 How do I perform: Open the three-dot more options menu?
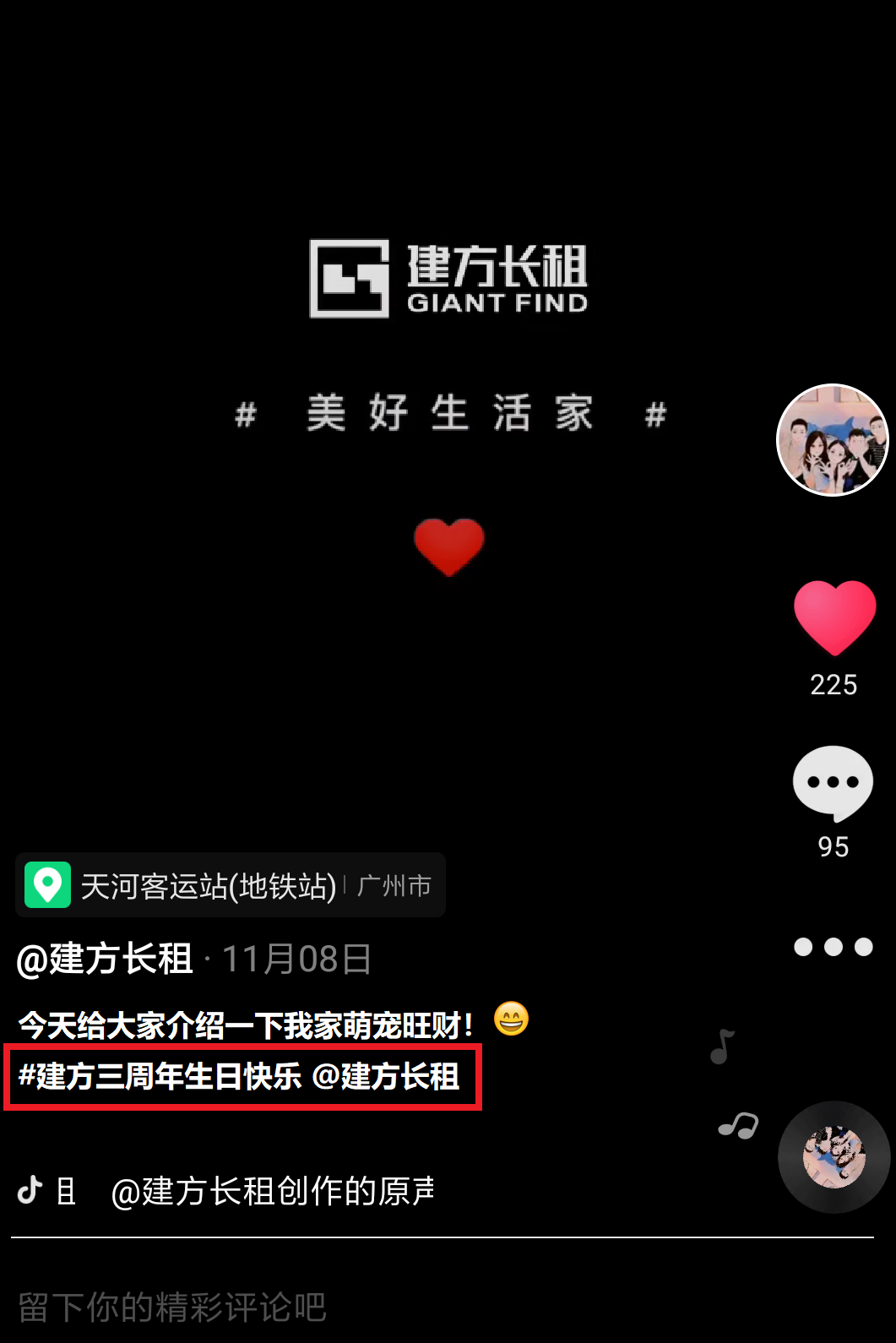coord(833,947)
